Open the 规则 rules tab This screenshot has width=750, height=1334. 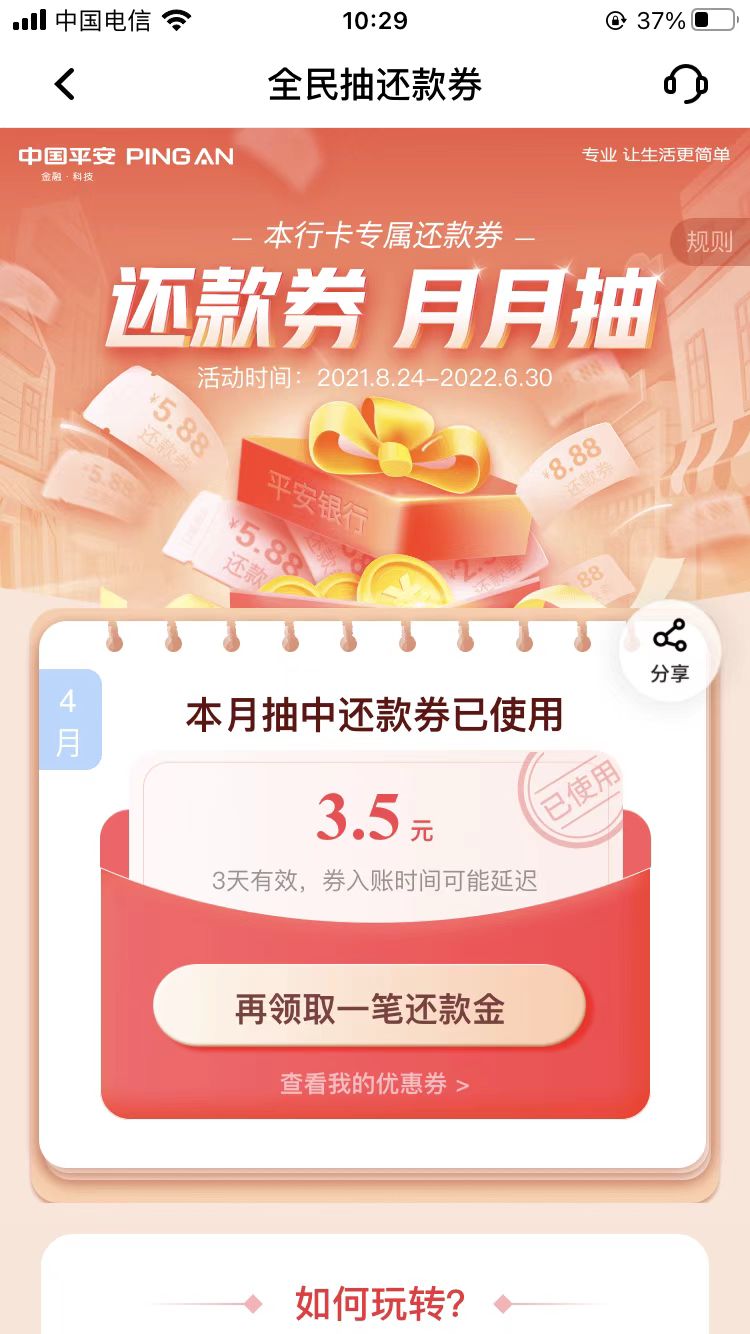[709, 242]
